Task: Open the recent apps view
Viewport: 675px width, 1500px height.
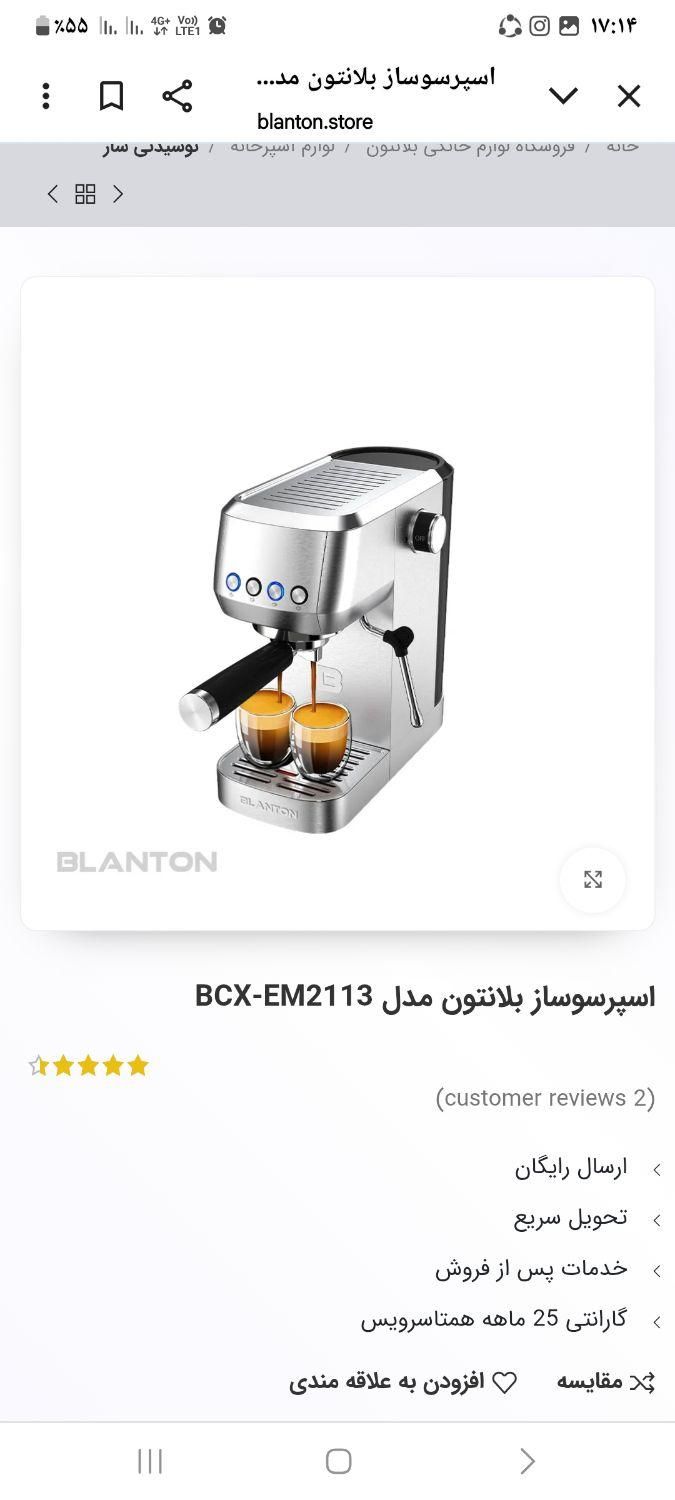Action: [x=150, y=1461]
